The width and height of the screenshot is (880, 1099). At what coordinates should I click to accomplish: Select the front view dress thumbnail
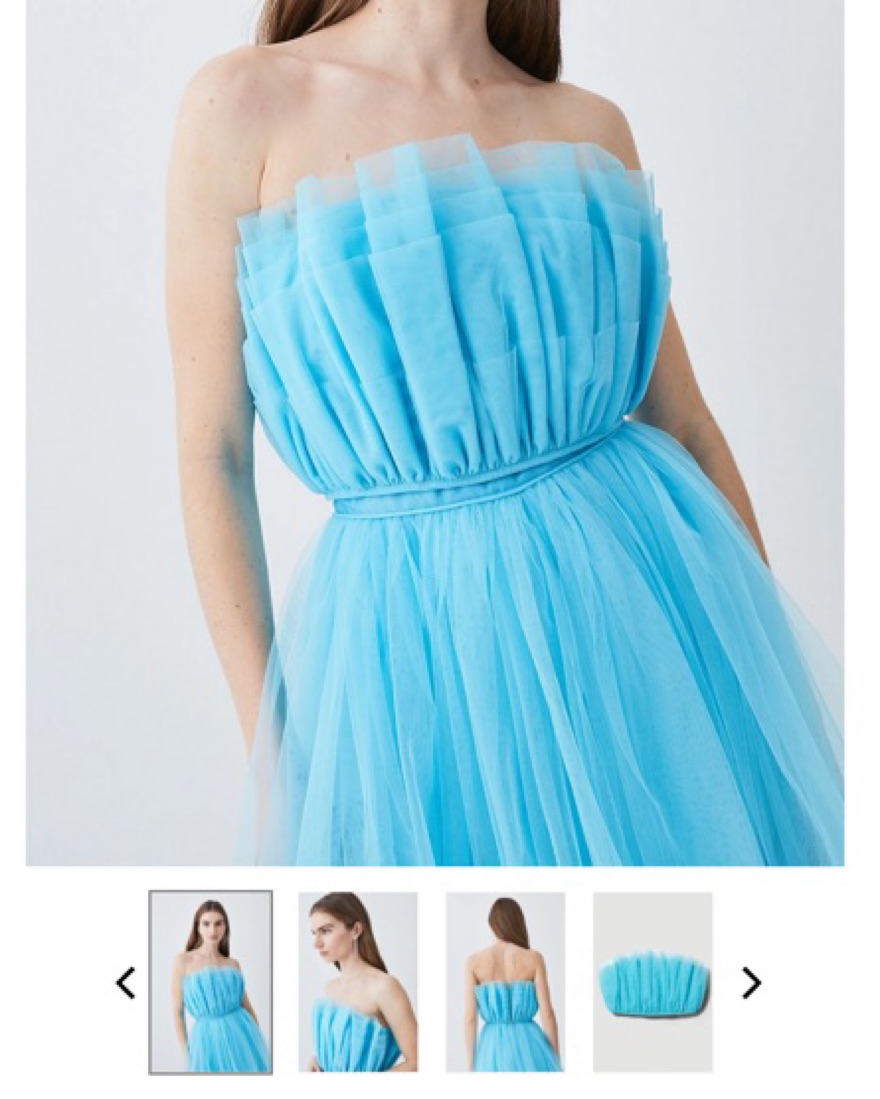point(210,982)
